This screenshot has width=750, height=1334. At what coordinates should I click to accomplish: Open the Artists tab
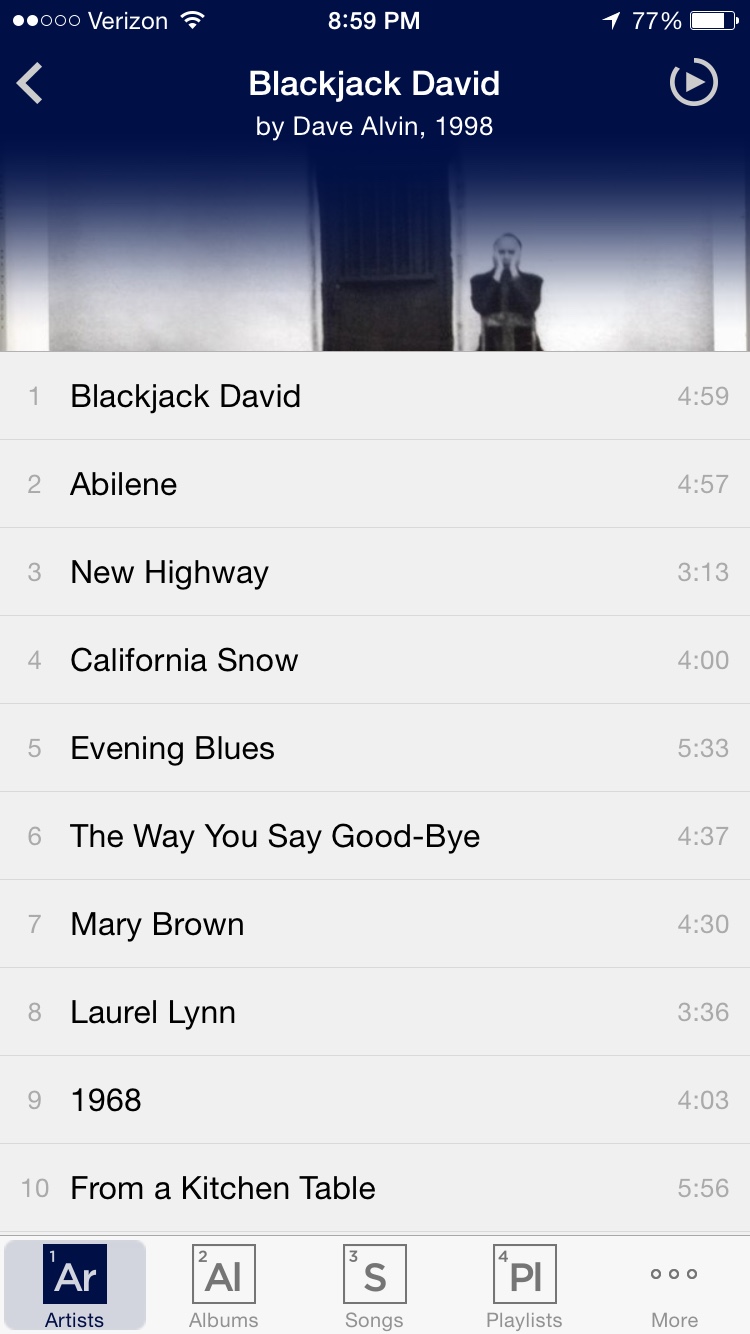point(75,1286)
